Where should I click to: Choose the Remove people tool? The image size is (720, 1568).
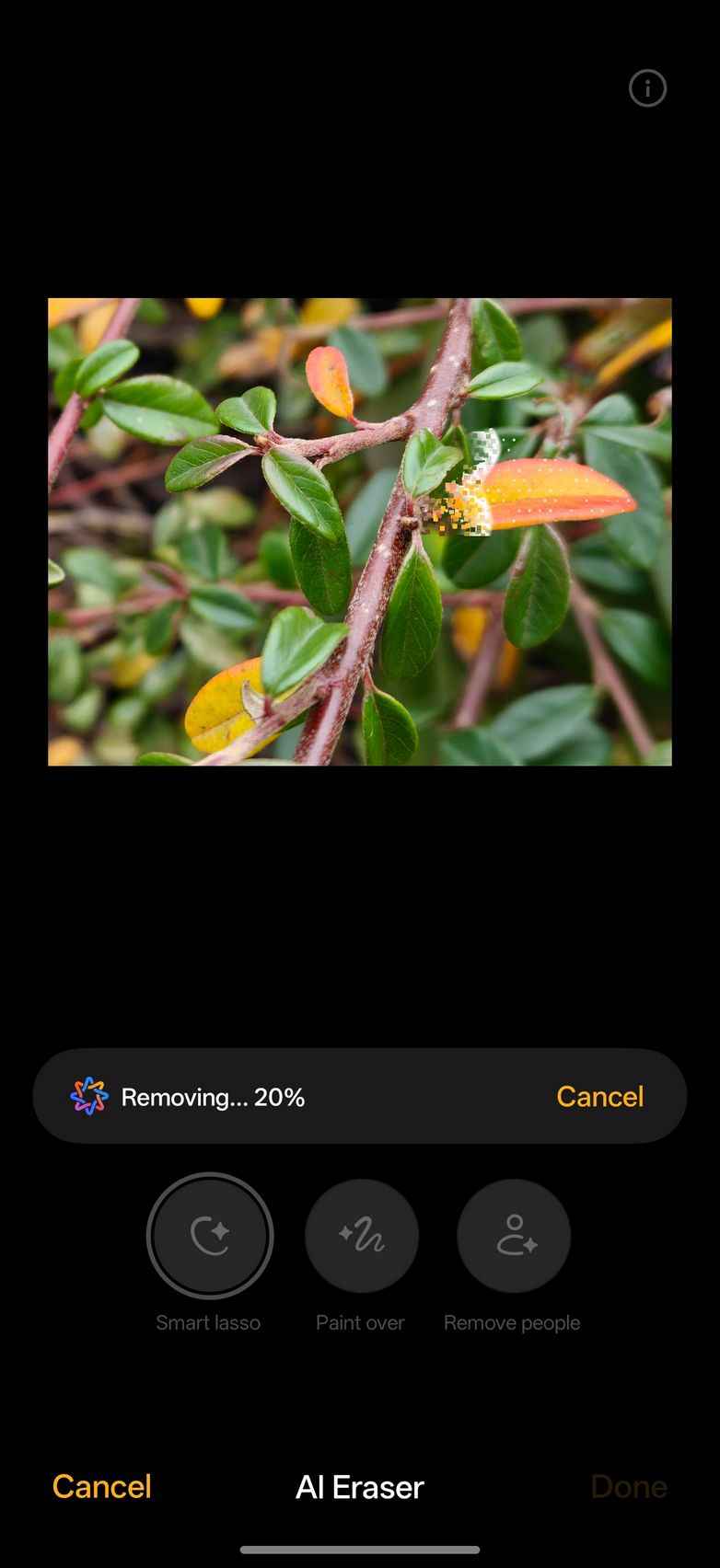tap(514, 1236)
